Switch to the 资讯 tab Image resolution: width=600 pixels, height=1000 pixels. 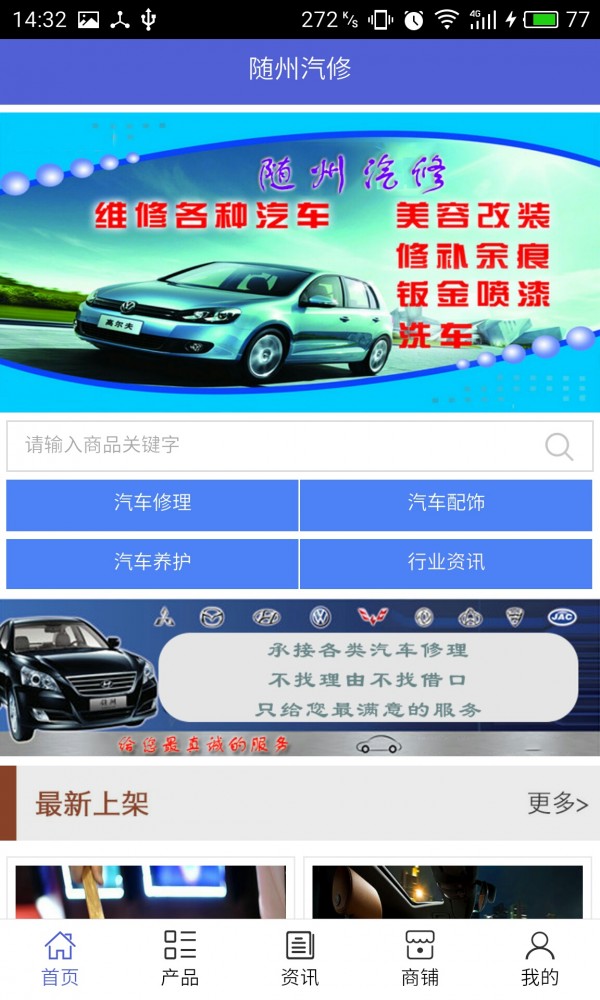(300, 958)
